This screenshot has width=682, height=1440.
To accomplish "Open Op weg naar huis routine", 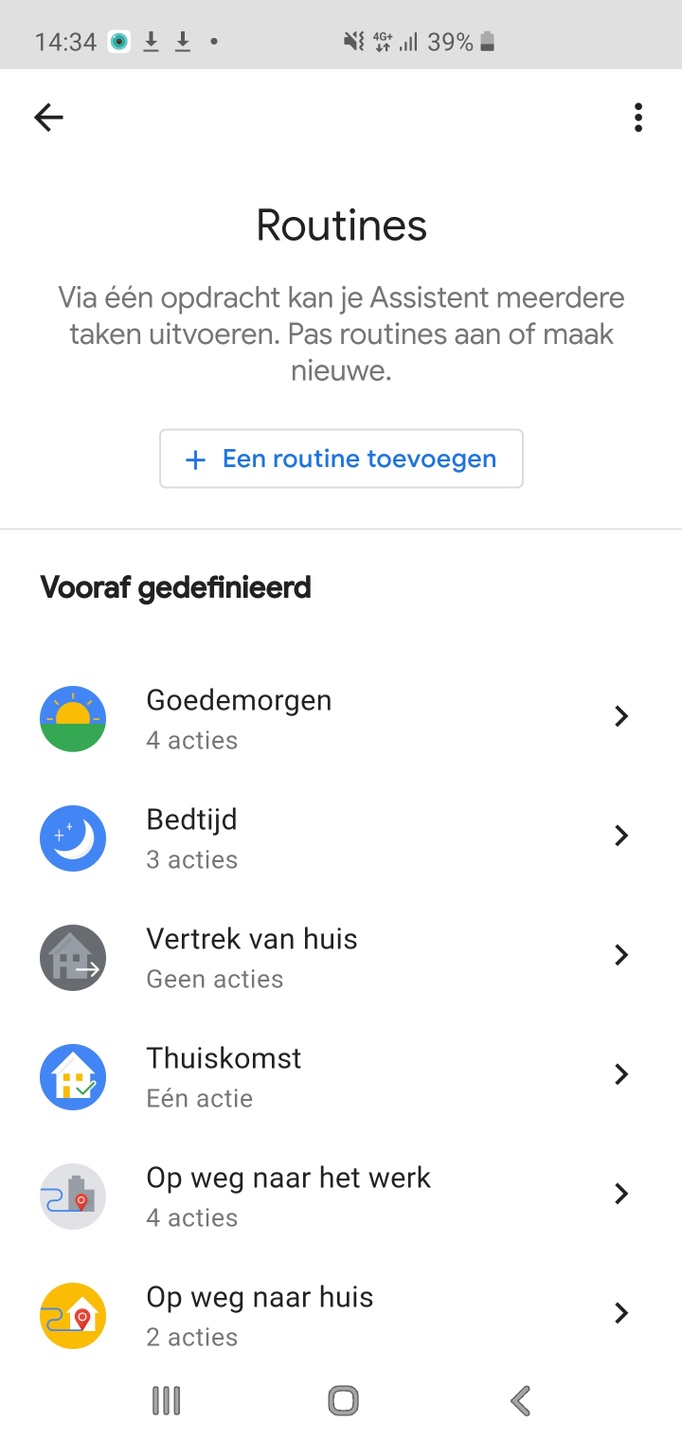I will 341,1314.
